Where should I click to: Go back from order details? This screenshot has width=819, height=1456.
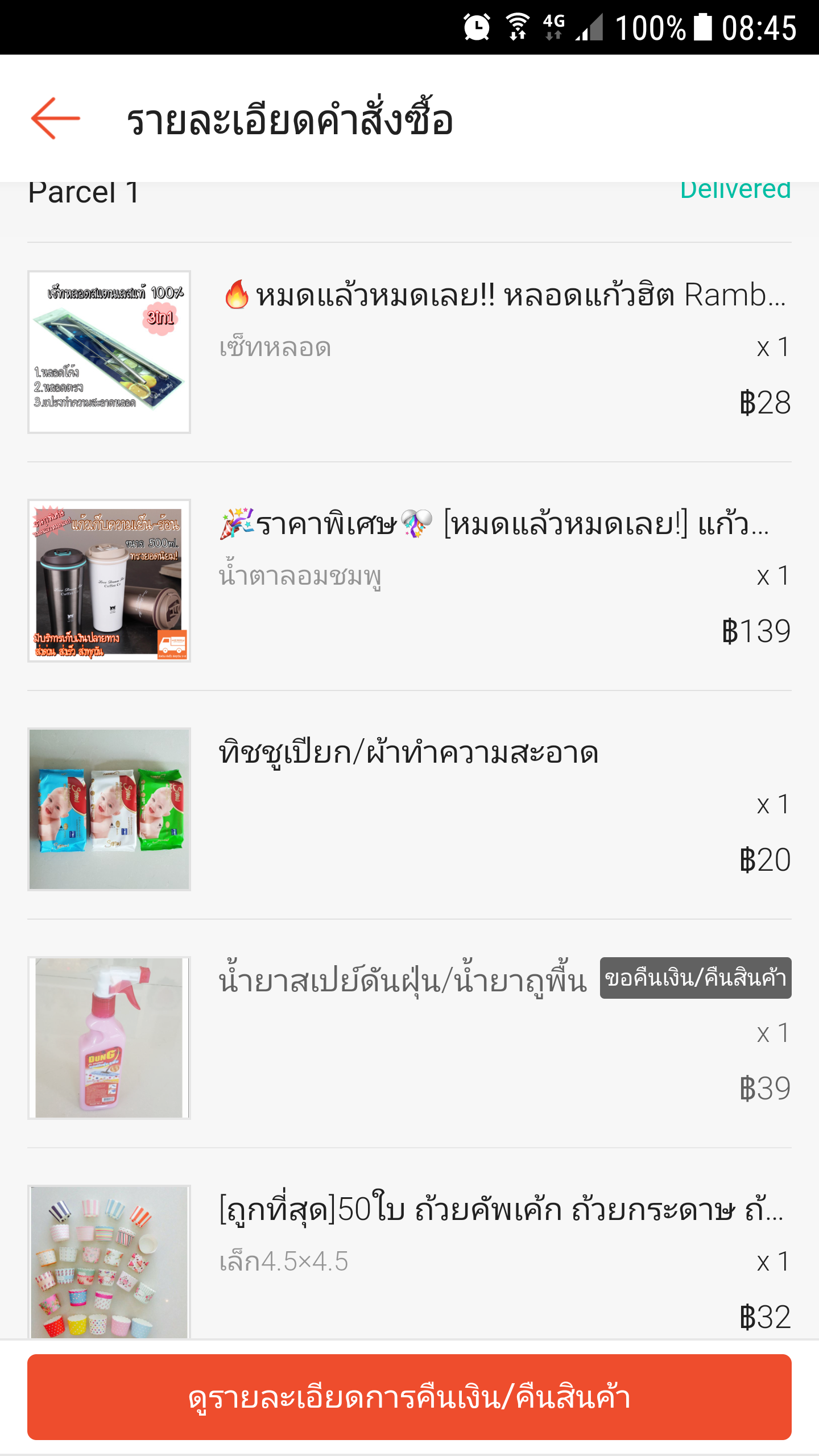point(55,118)
